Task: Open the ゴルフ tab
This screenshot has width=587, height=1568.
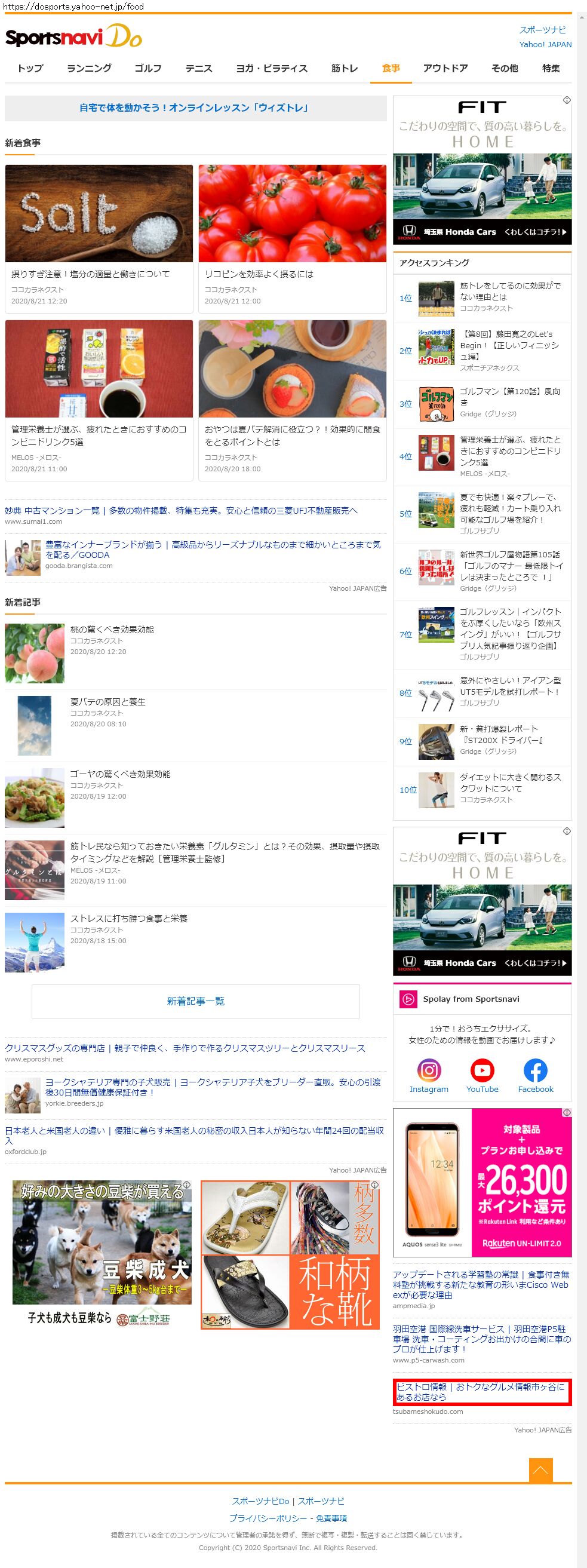Action: click(x=148, y=68)
